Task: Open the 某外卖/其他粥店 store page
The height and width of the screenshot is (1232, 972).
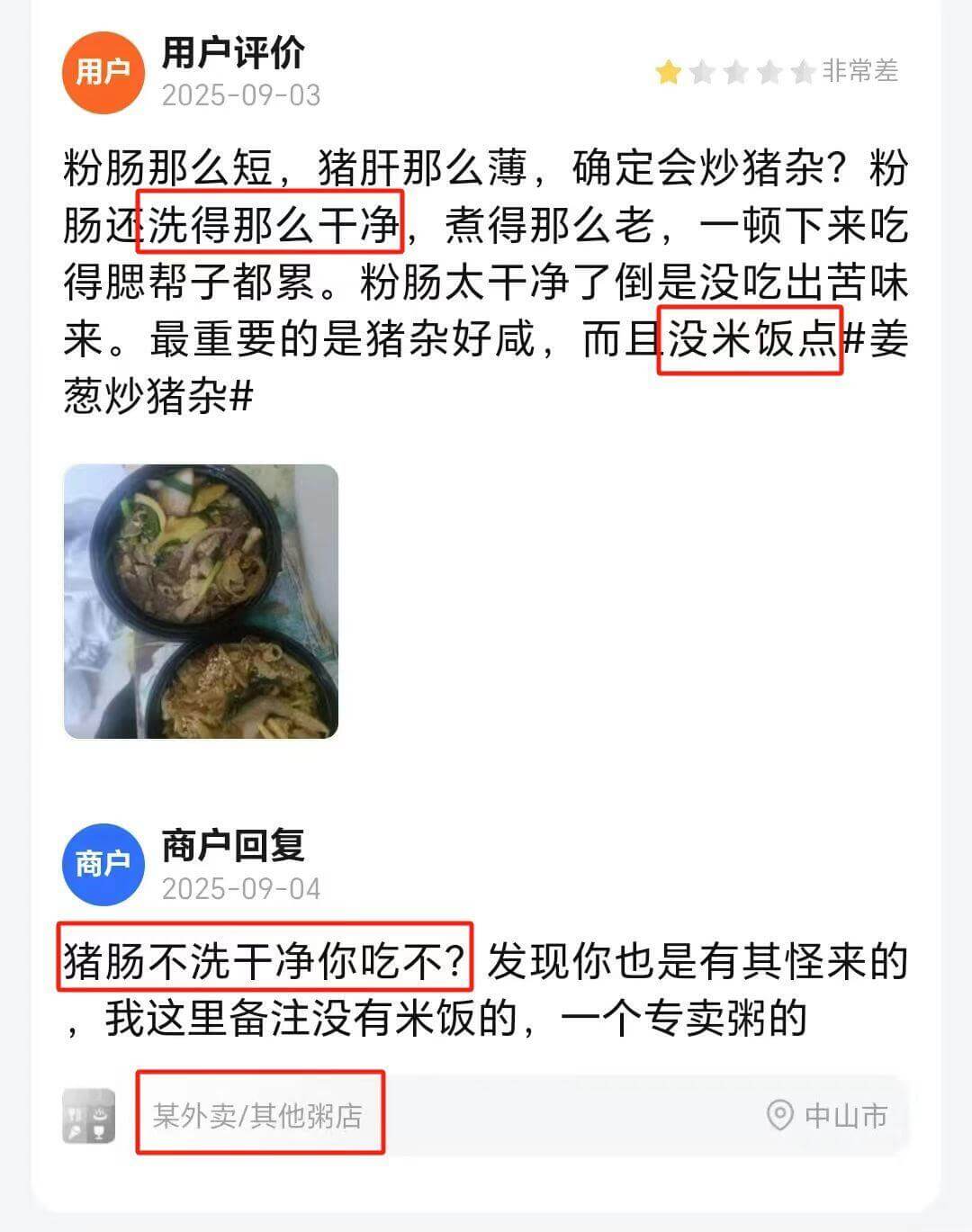Action: pos(258,1116)
